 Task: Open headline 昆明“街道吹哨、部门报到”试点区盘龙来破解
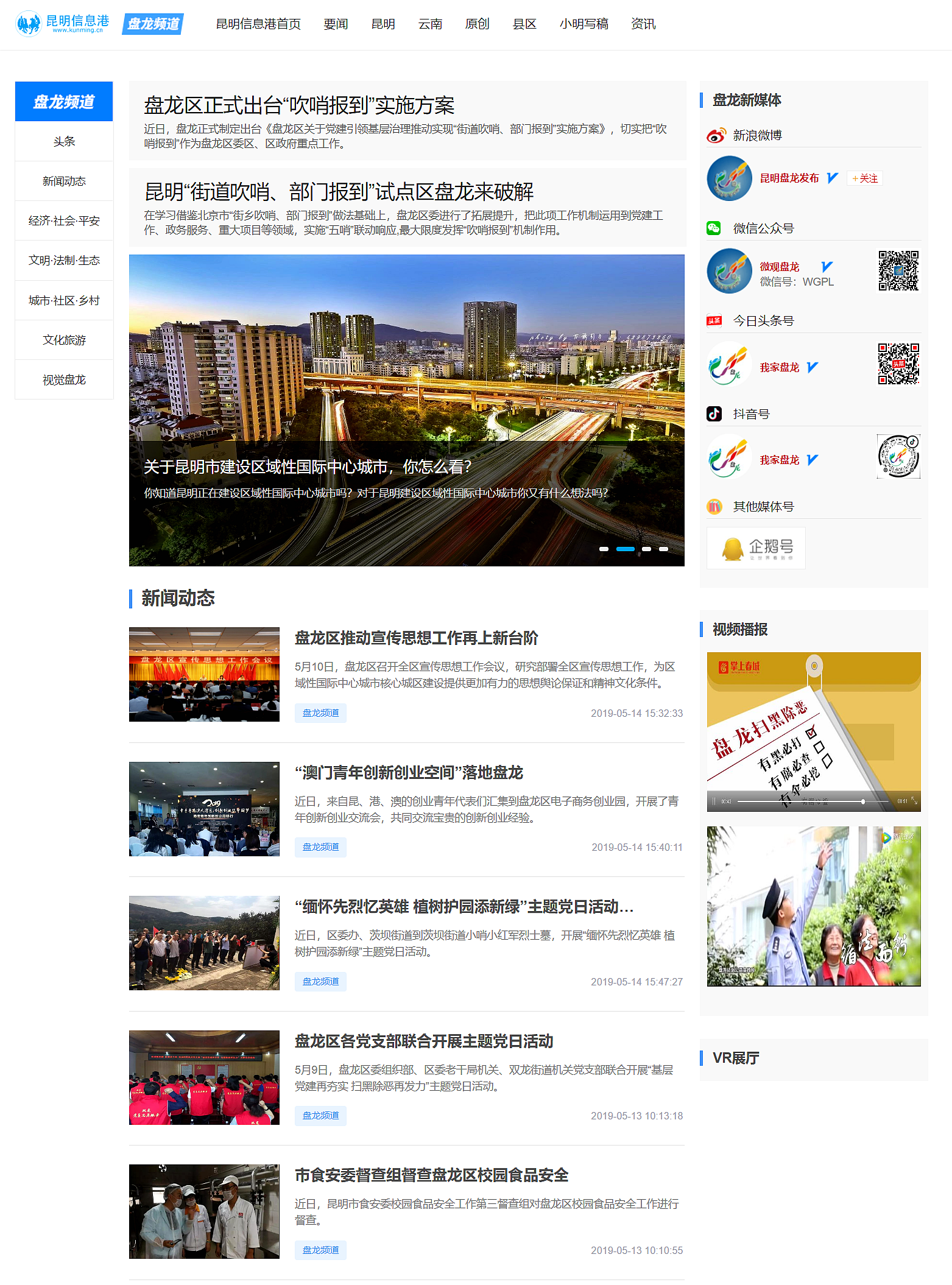tap(339, 192)
